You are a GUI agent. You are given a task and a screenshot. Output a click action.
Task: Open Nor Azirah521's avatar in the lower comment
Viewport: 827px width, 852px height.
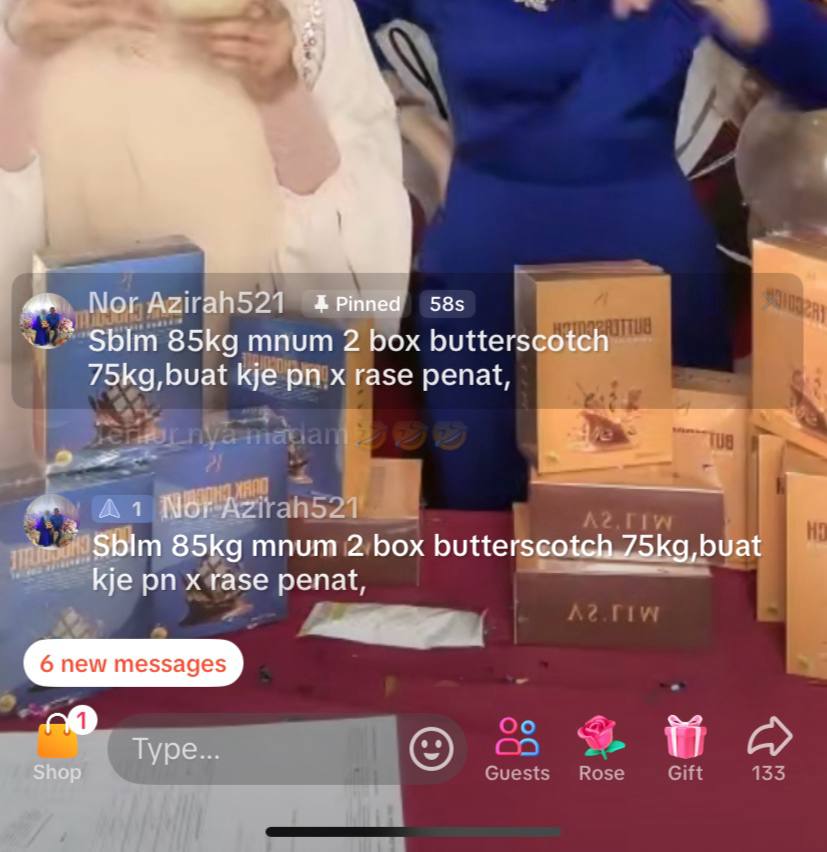tap(50, 521)
